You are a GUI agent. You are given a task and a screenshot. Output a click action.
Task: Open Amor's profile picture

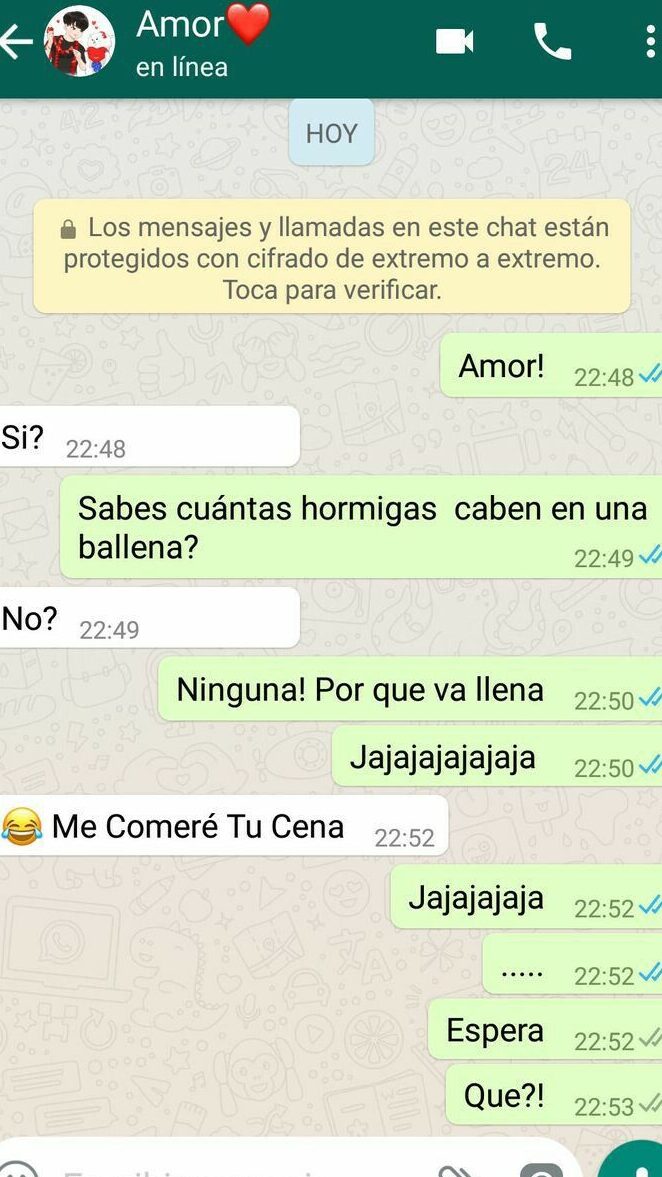(80, 42)
